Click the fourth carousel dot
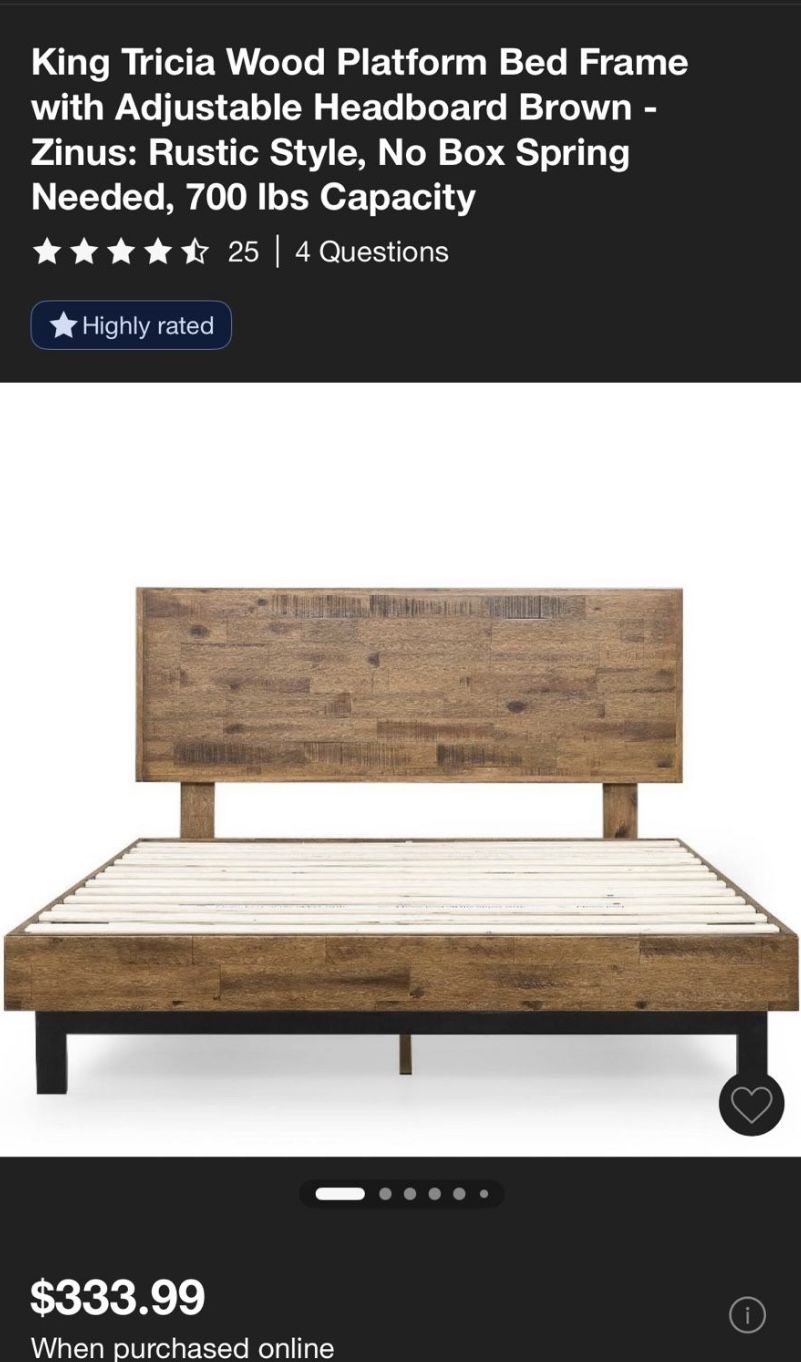Screen dimensions: 801x1362 click(x=433, y=1193)
